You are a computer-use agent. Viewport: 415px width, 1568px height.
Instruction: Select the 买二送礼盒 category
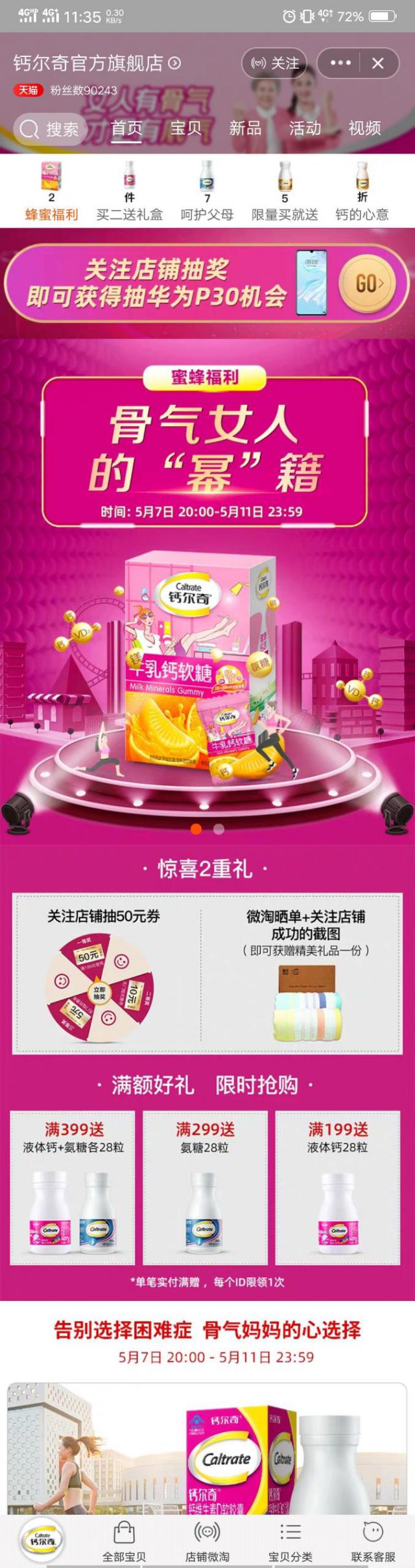point(129,192)
